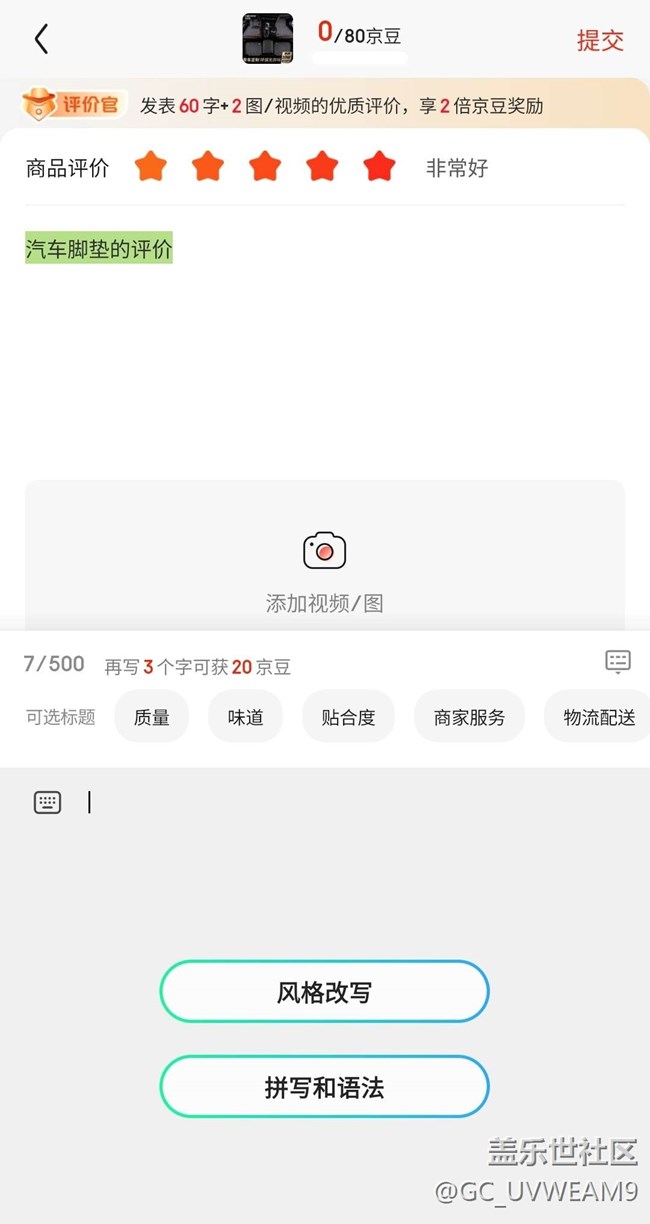Pick the 贴合度 topic chip
Image resolution: width=650 pixels, height=1224 pixels.
point(348,717)
